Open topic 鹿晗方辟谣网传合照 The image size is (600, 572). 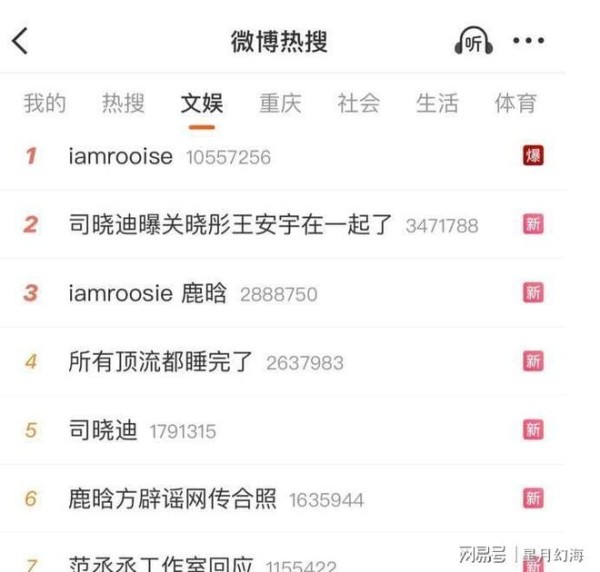pos(175,498)
